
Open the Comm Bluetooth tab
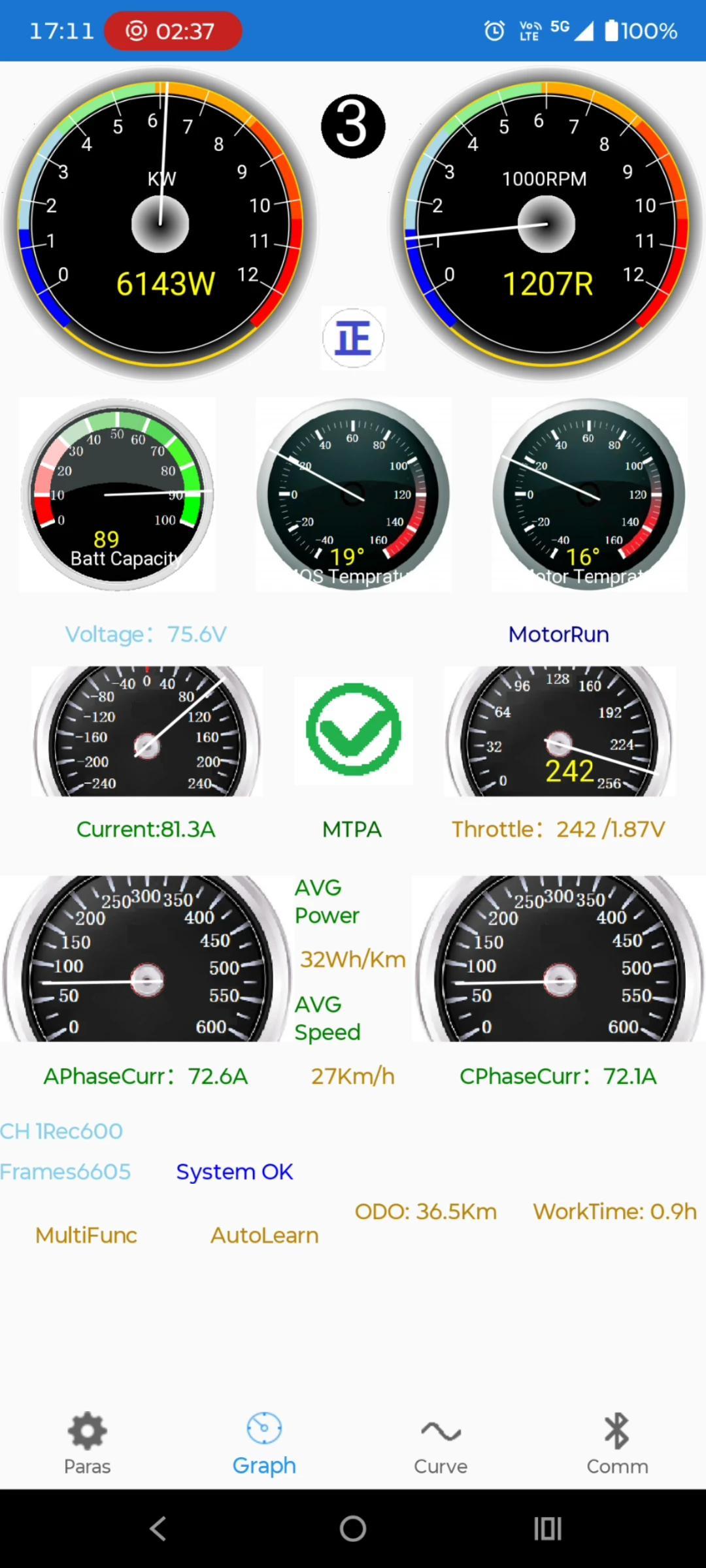point(617,1444)
